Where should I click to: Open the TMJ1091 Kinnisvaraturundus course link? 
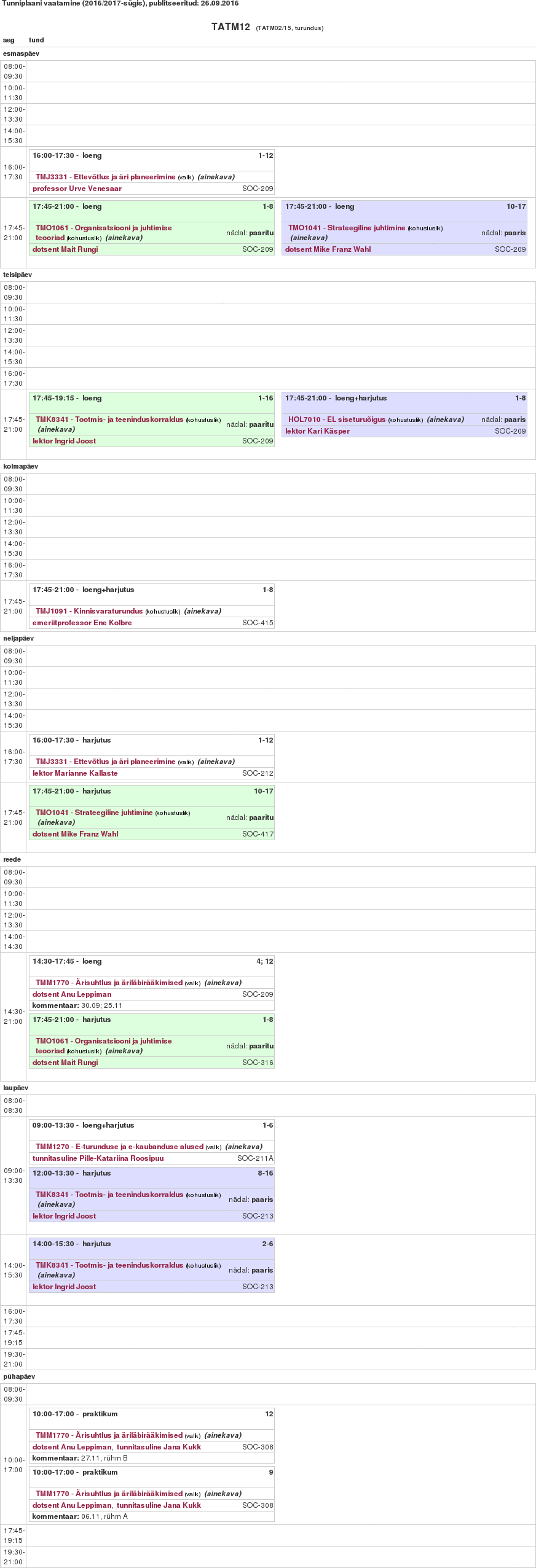click(89, 611)
